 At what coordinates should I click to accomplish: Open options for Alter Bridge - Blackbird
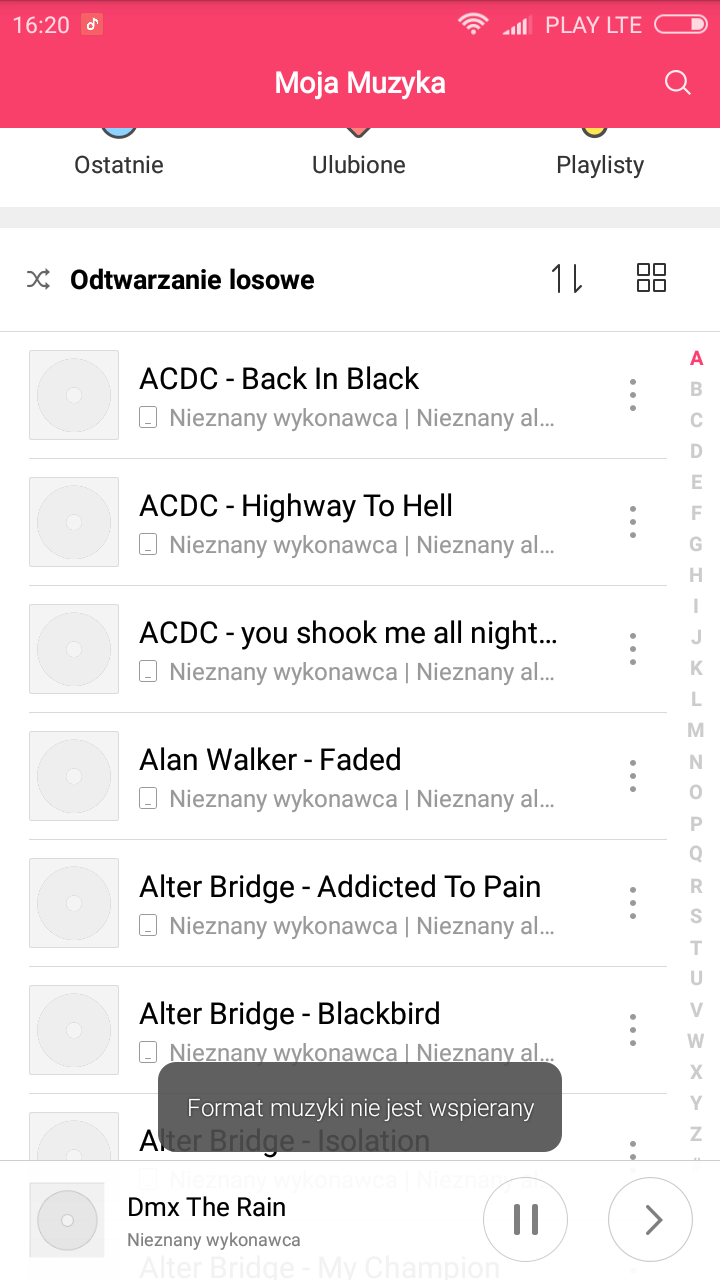click(633, 1030)
